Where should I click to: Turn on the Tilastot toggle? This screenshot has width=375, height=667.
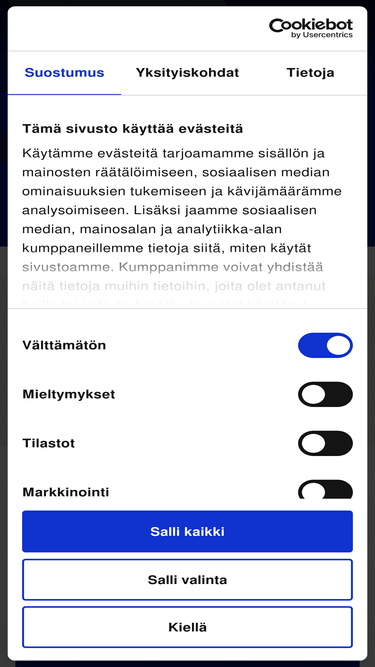pyautogui.click(x=325, y=443)
